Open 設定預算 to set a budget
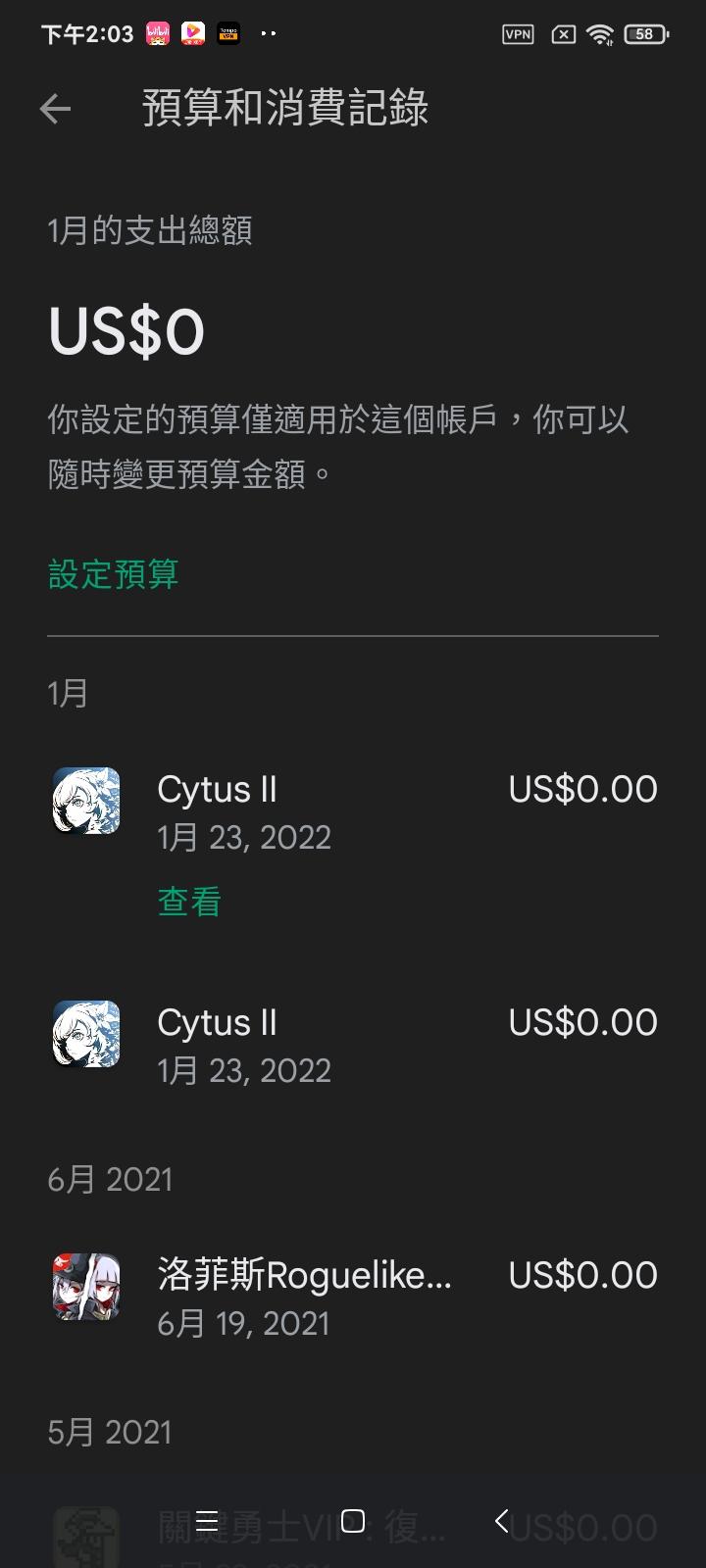This screenshot has height=1568, width=706. 113,575
